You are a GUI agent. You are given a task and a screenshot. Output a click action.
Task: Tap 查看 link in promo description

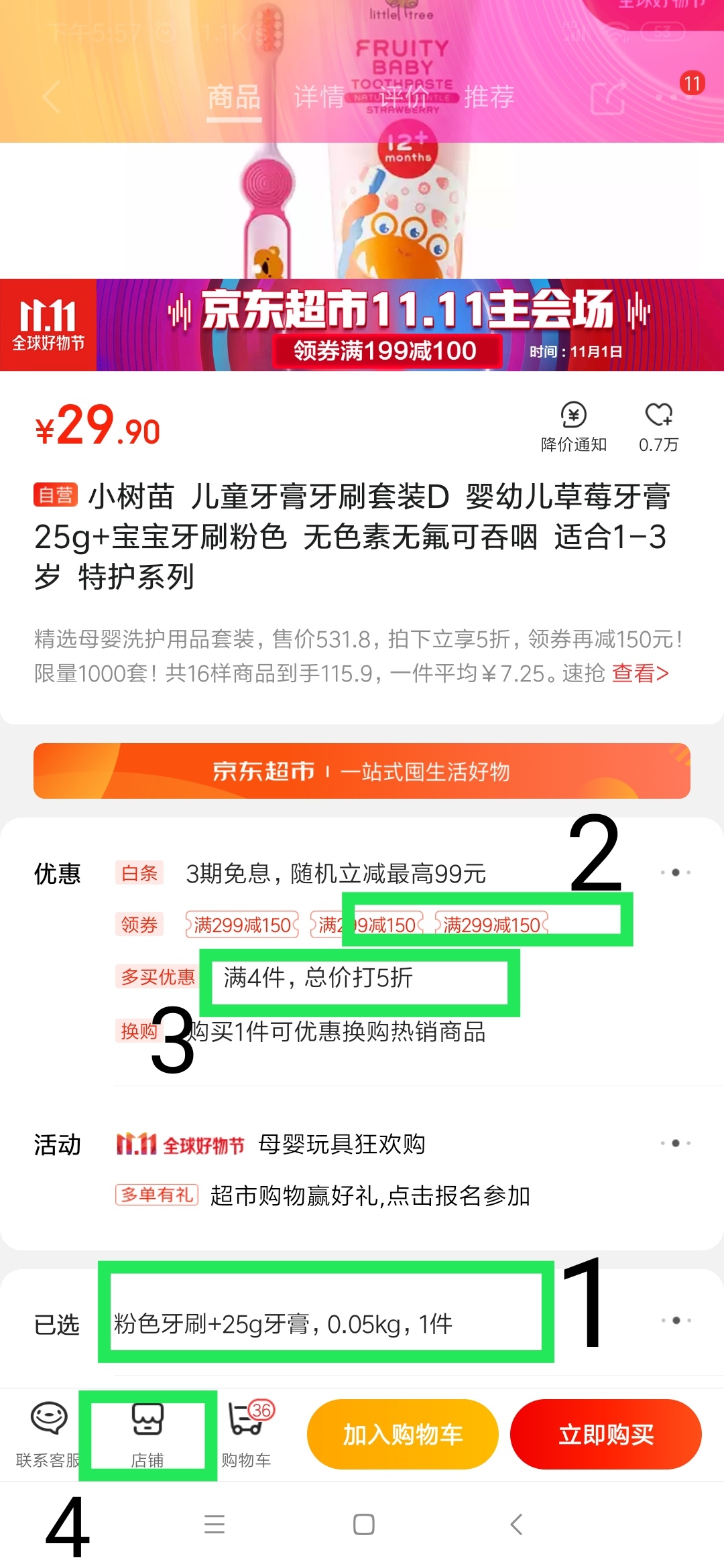point(640,673)
